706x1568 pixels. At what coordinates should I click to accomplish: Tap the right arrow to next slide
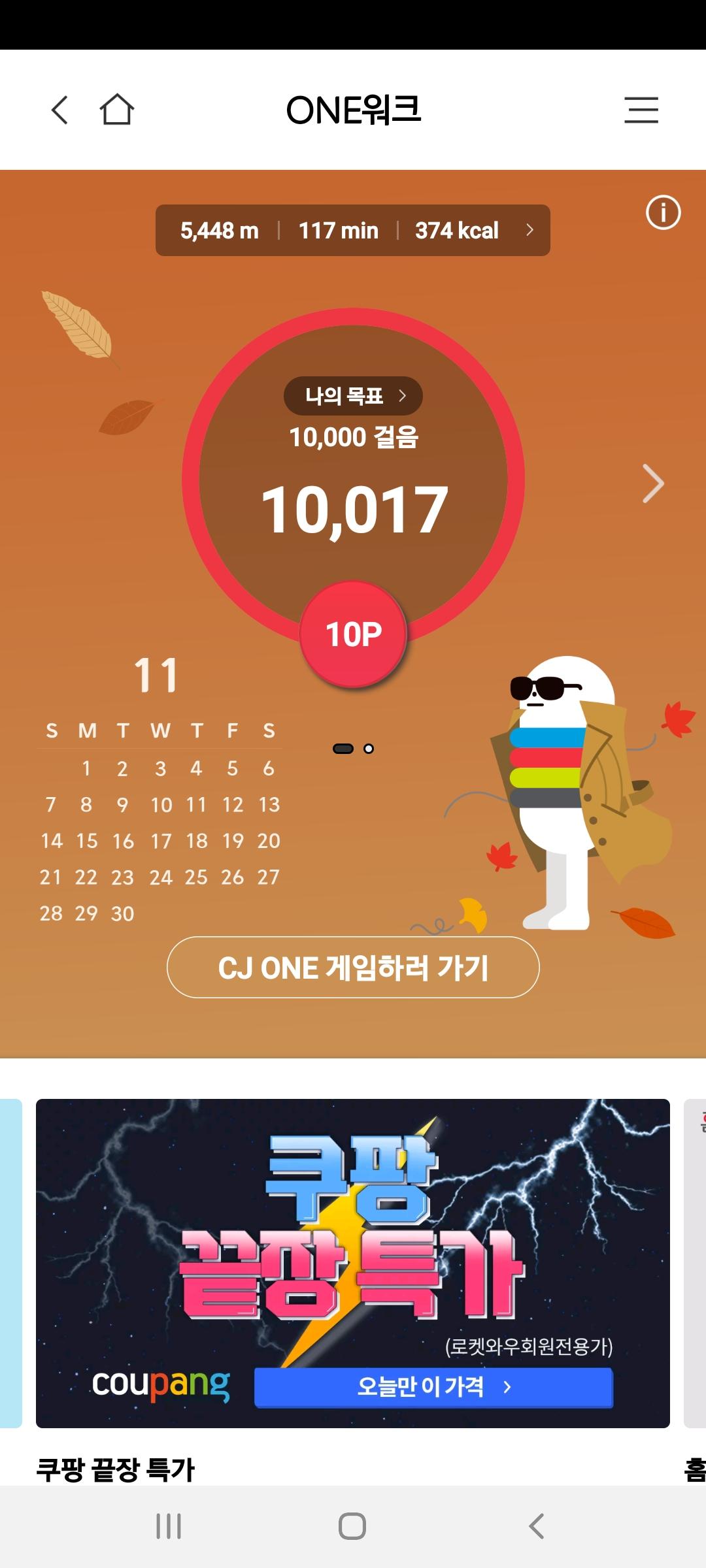tap(652, 484)
